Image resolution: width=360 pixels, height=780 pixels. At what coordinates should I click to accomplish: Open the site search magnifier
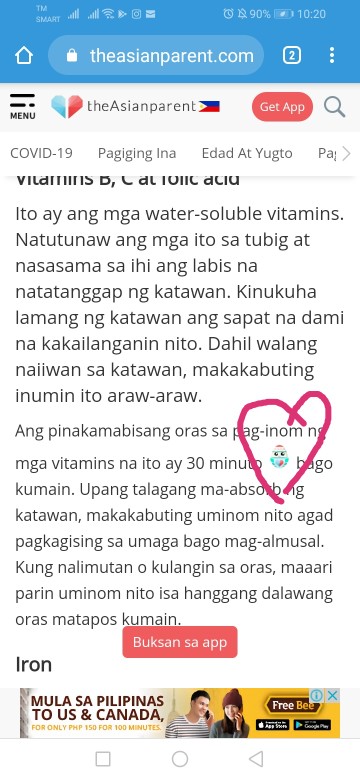335,106
